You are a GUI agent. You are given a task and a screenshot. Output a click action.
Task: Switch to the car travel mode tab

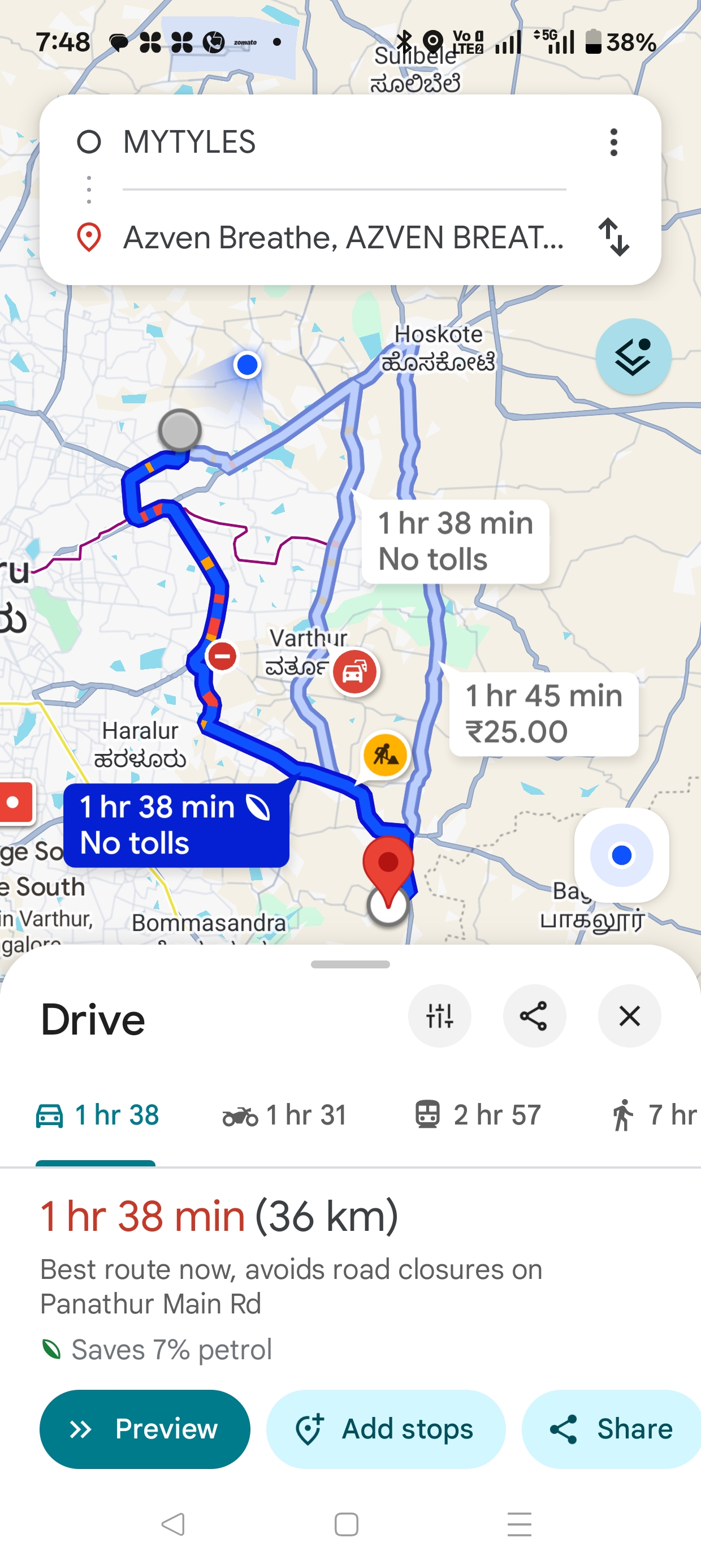(97, 1115)
